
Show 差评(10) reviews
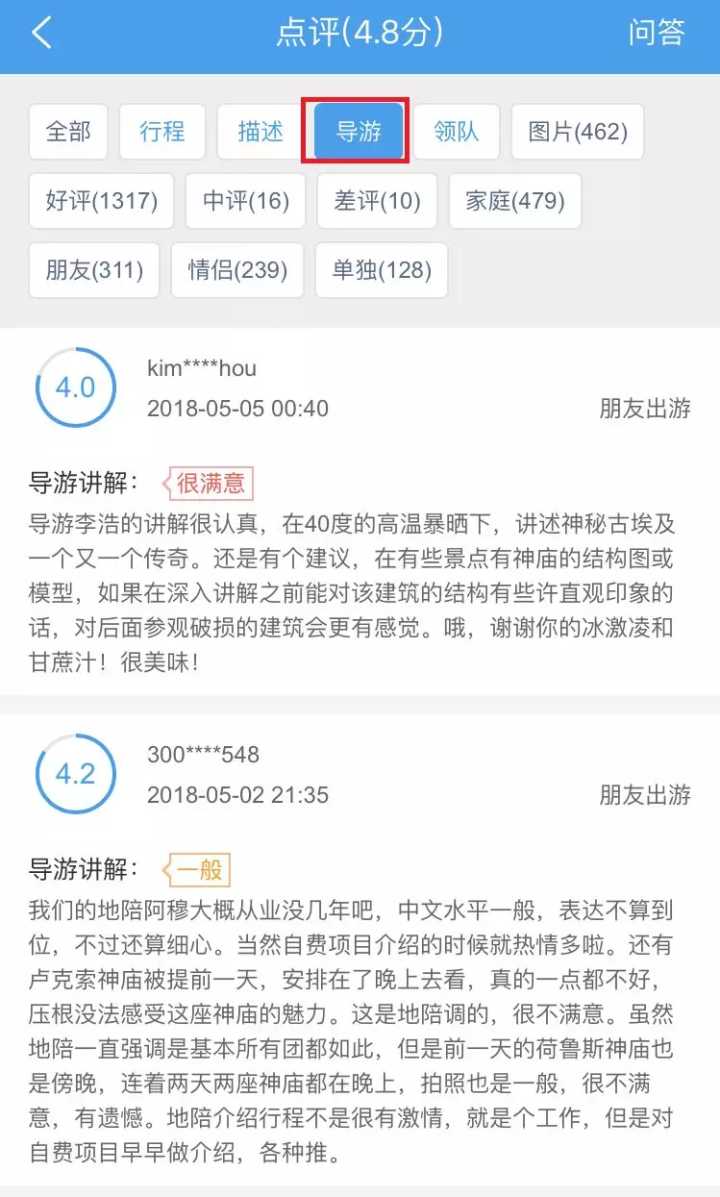coord(377,201)
